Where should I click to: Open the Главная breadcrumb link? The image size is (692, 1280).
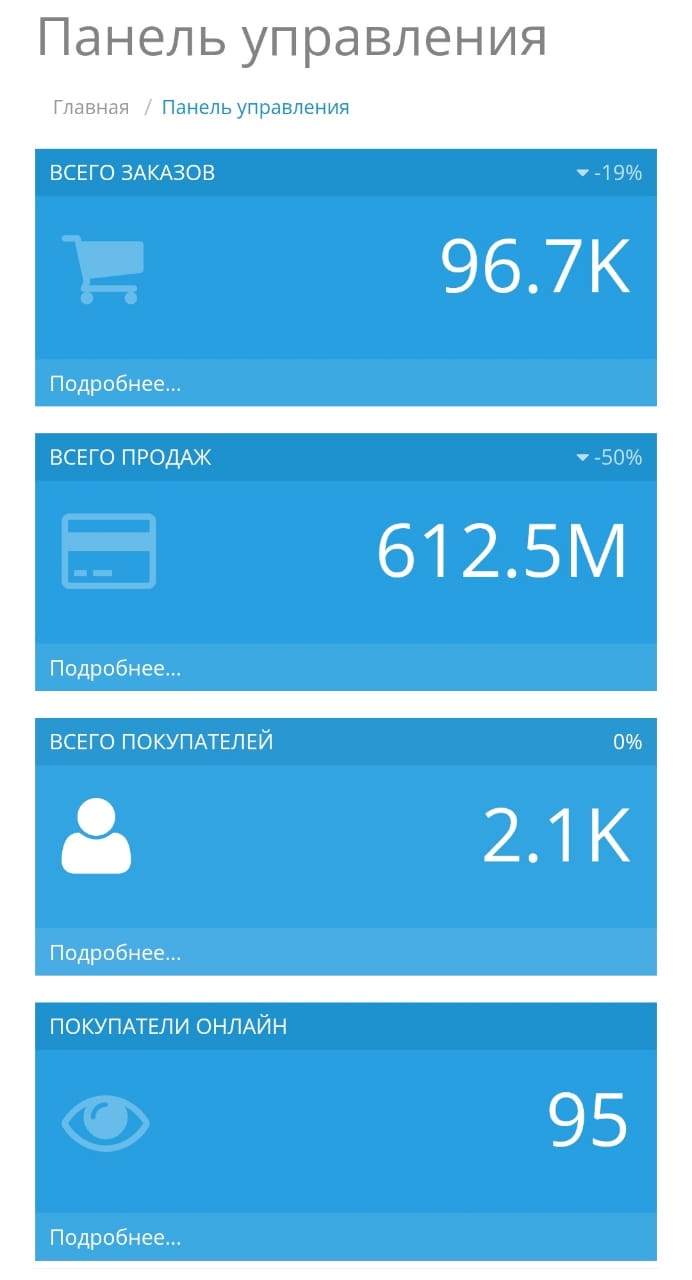91,108
